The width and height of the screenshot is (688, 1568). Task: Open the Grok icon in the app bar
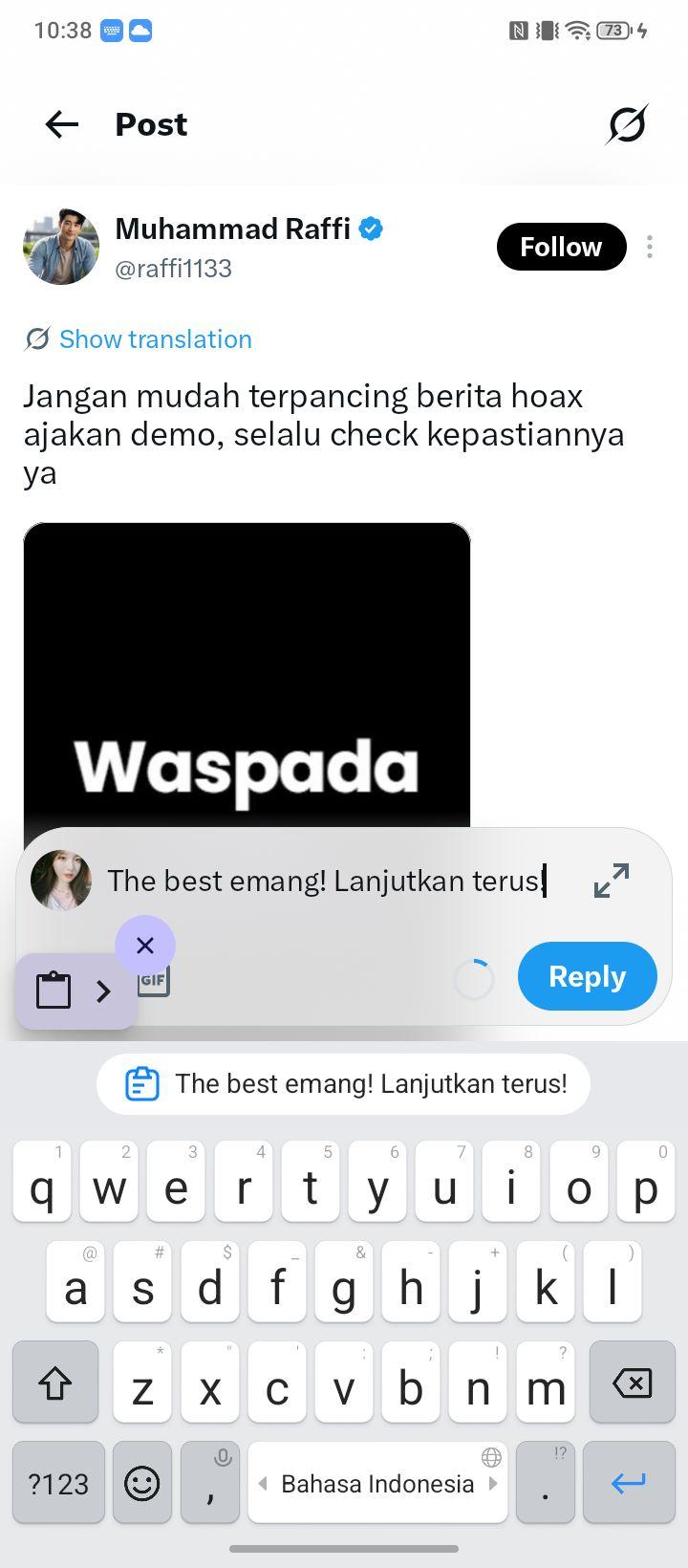coord(627,124)
